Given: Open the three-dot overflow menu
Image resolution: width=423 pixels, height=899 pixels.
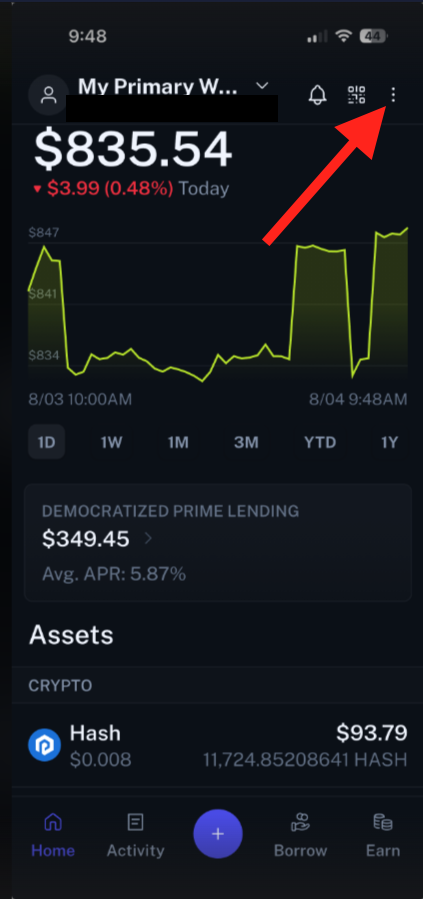Looking at the screenshot, I should pyautogui.click(x=393, y=95).
